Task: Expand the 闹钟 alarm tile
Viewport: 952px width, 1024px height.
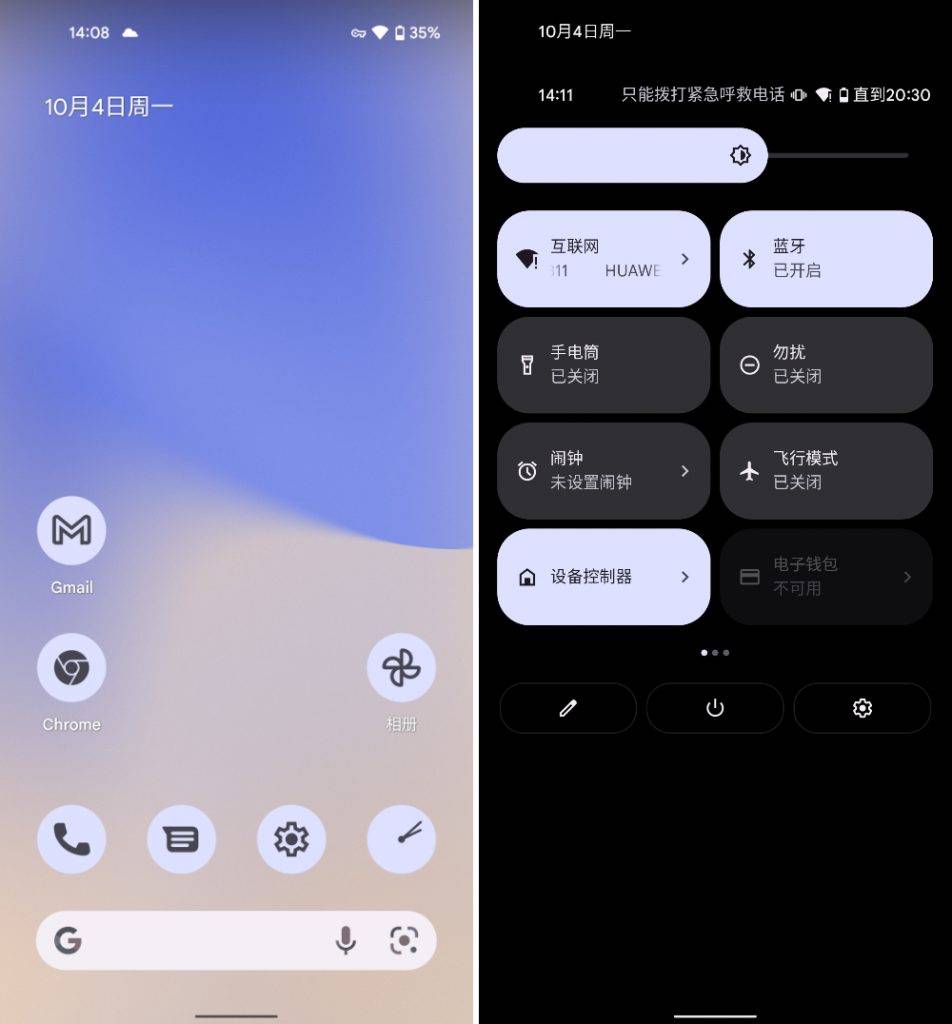Action: click(x=684, y=470)
